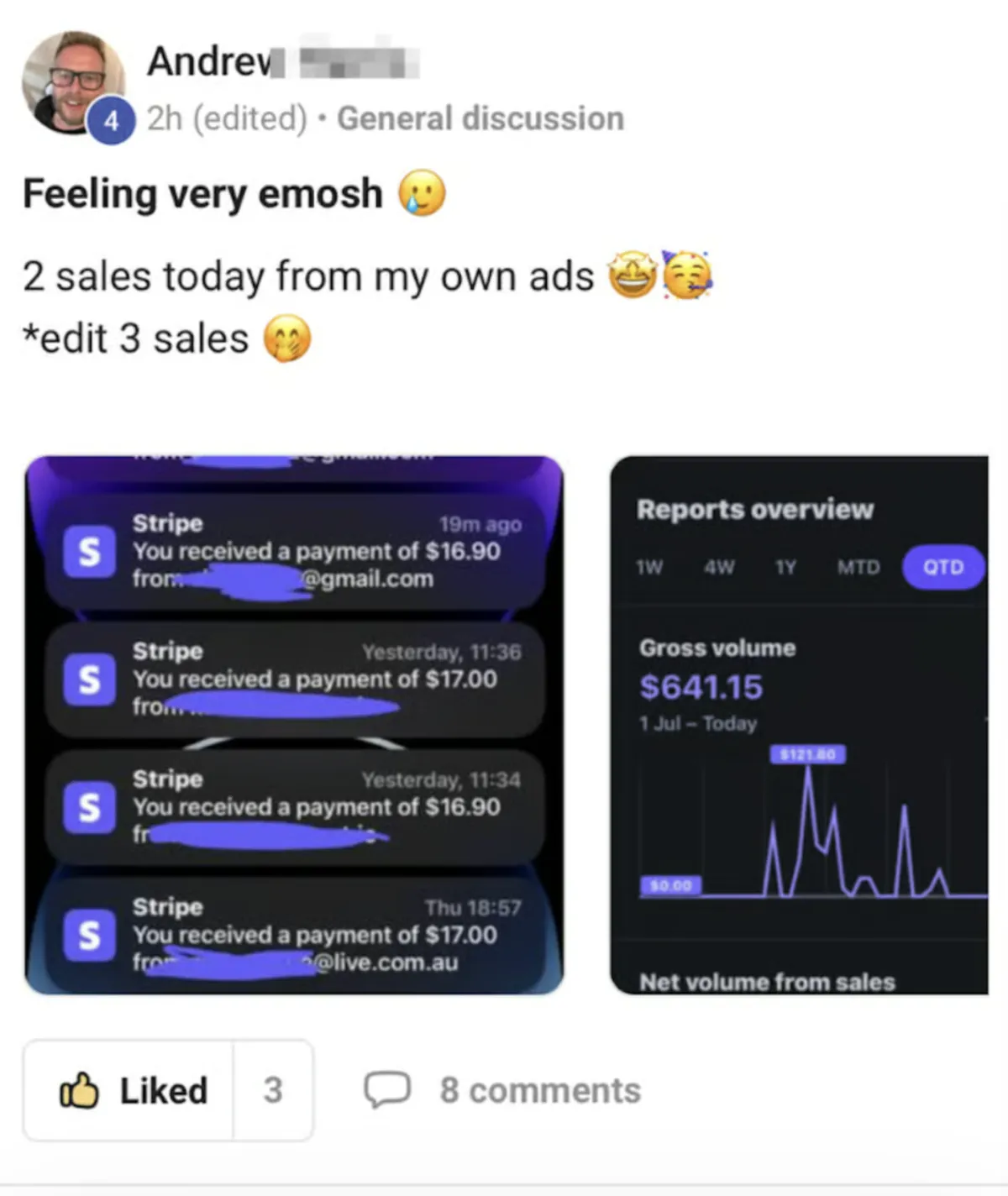Open the Reports overview image
Viewport: 1008px width, 1196px height.
pyautogui.click(x=798, y=725)
